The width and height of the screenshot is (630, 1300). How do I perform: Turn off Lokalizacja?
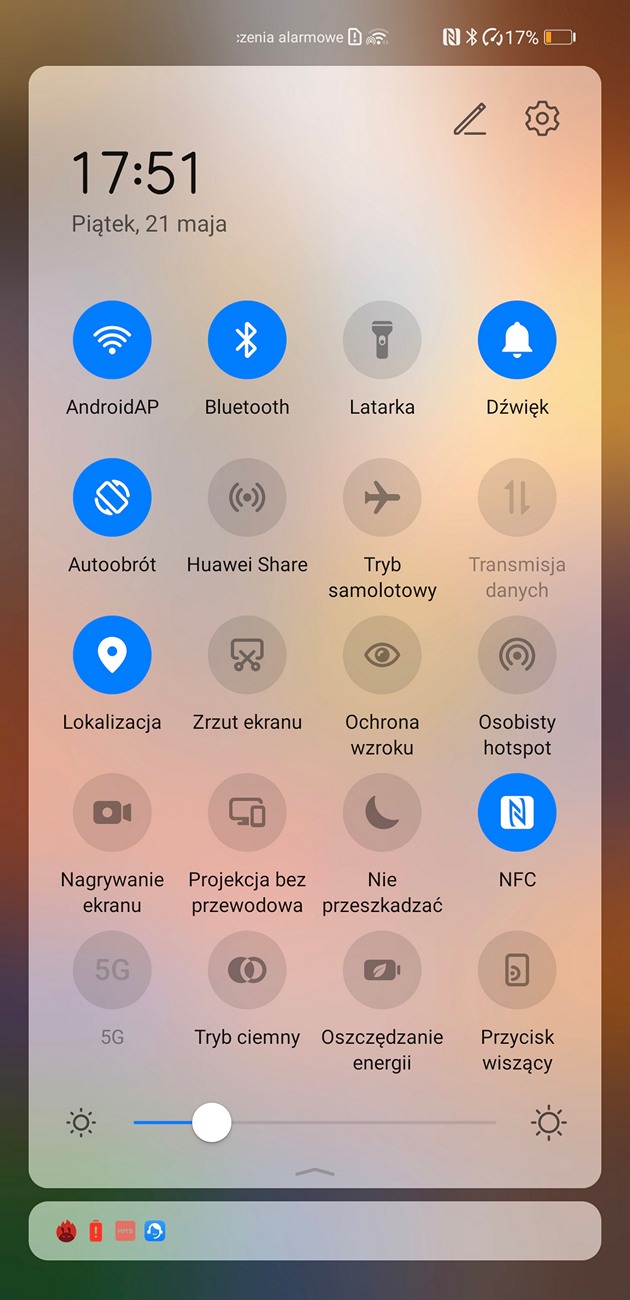click(112, 655)
